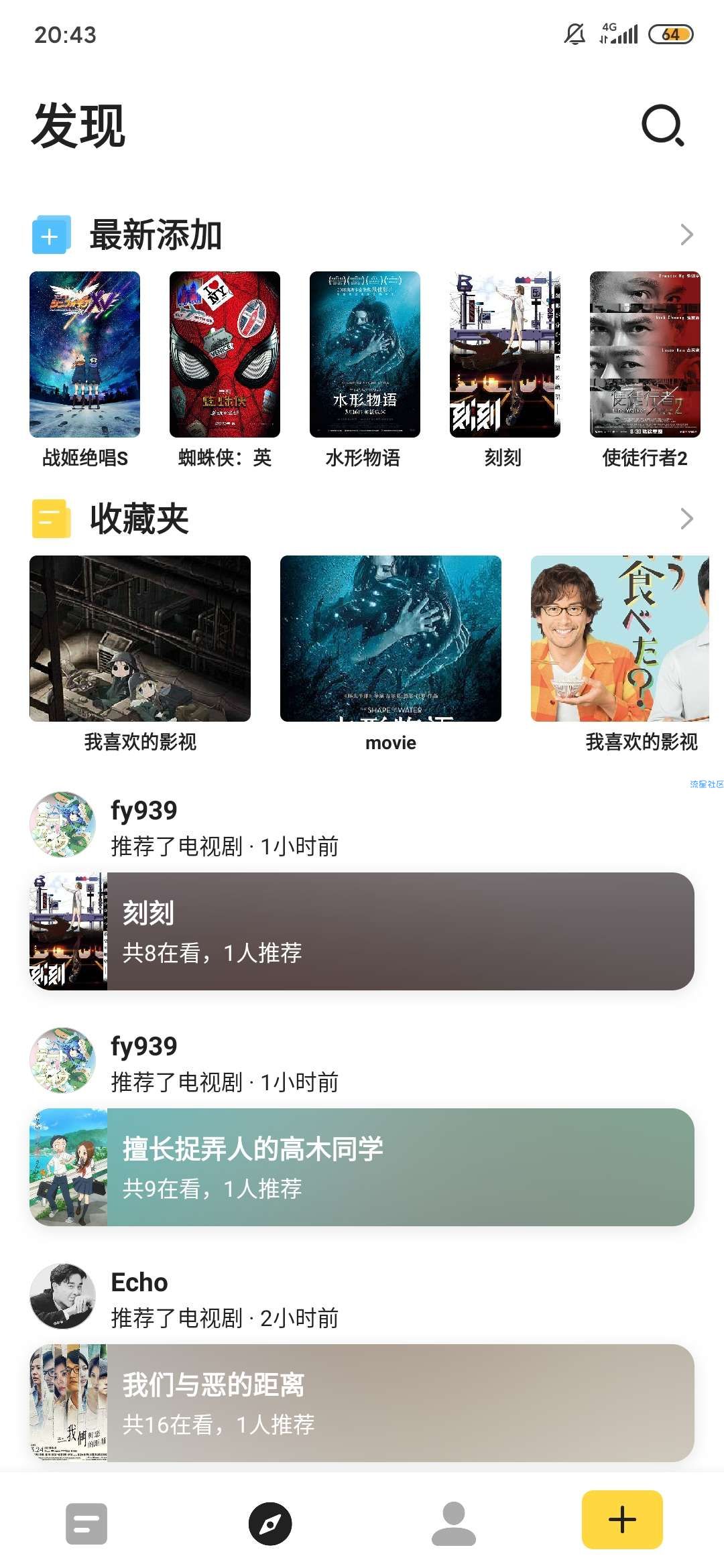View Echo's profile avatar
Screen dimensions: 724x1568
(x=63, y=1297)
